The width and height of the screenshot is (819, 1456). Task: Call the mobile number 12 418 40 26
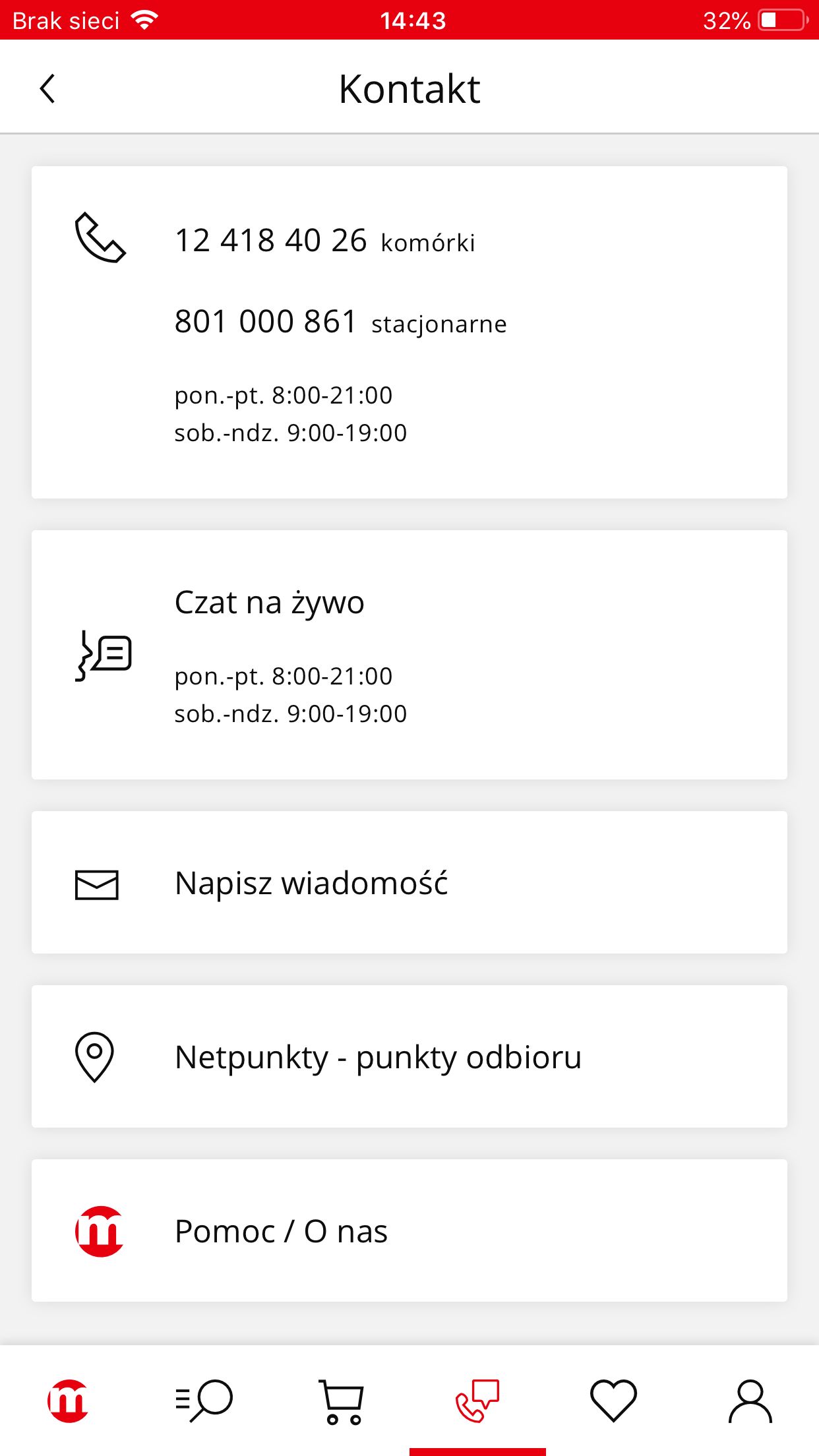[x=270, y=241]
